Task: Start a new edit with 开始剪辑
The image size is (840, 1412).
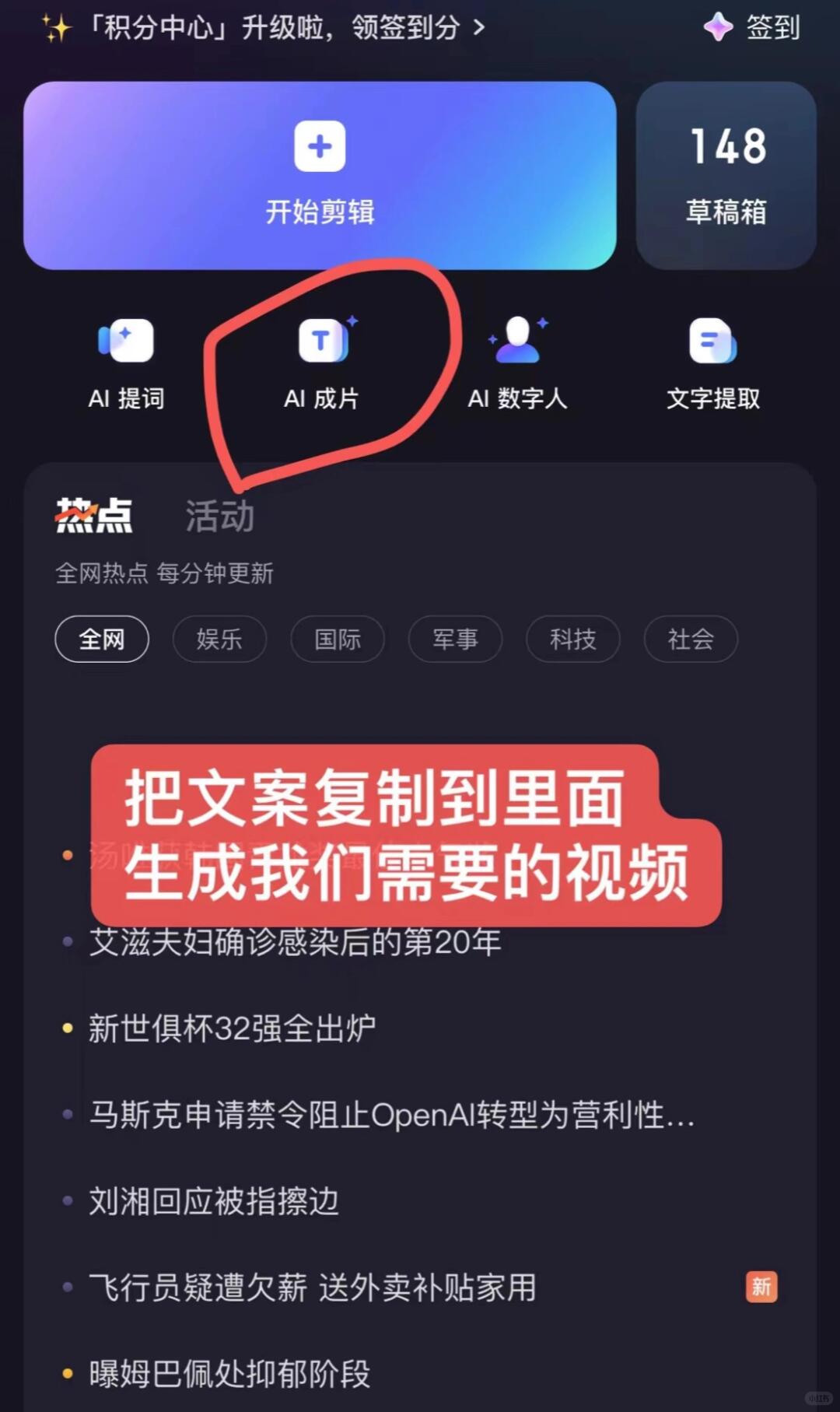Action: click(x=320, y=176)
